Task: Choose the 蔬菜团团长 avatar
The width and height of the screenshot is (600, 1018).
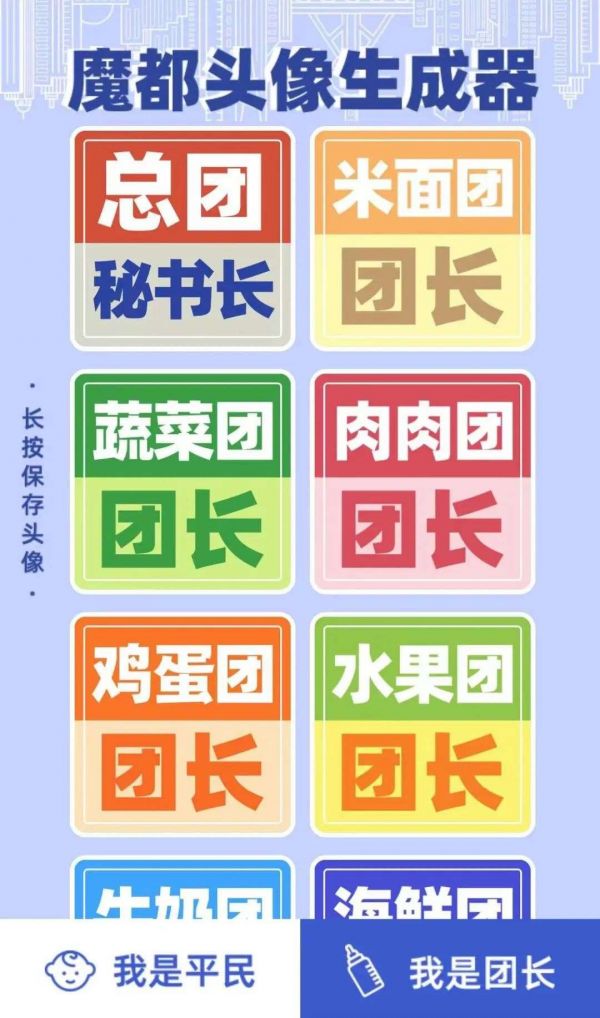Action: click(183, 482)
